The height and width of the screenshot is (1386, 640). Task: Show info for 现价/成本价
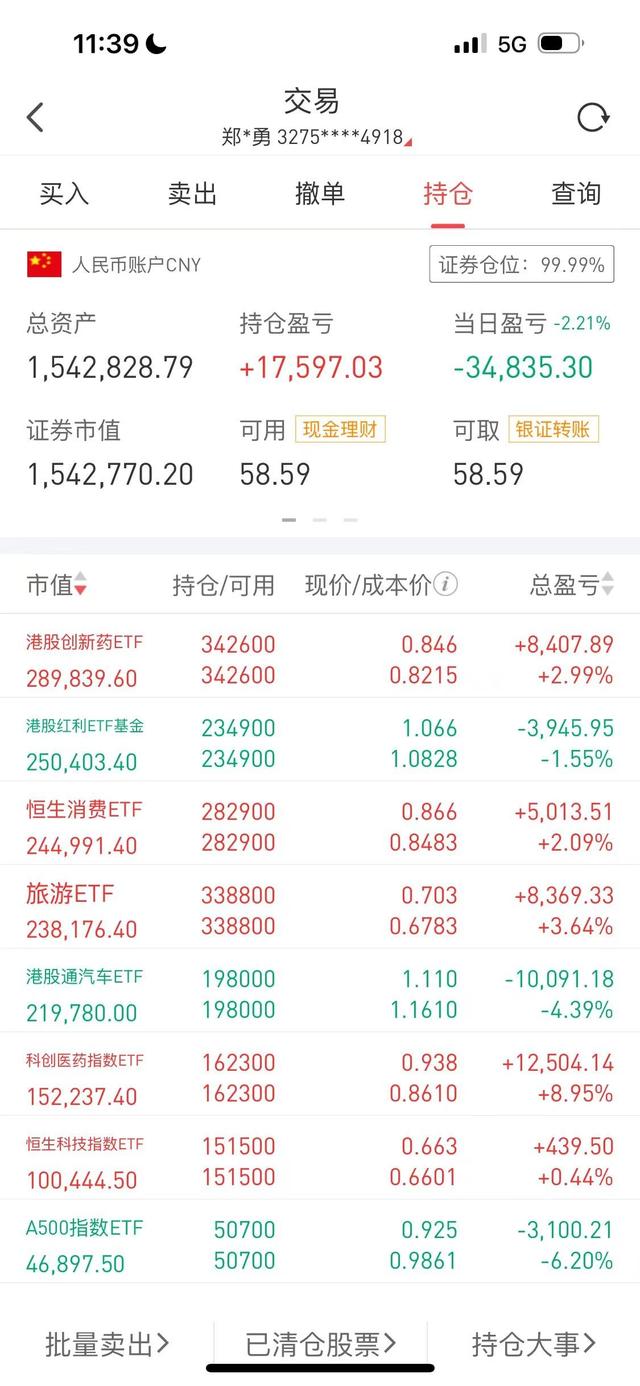447,584
